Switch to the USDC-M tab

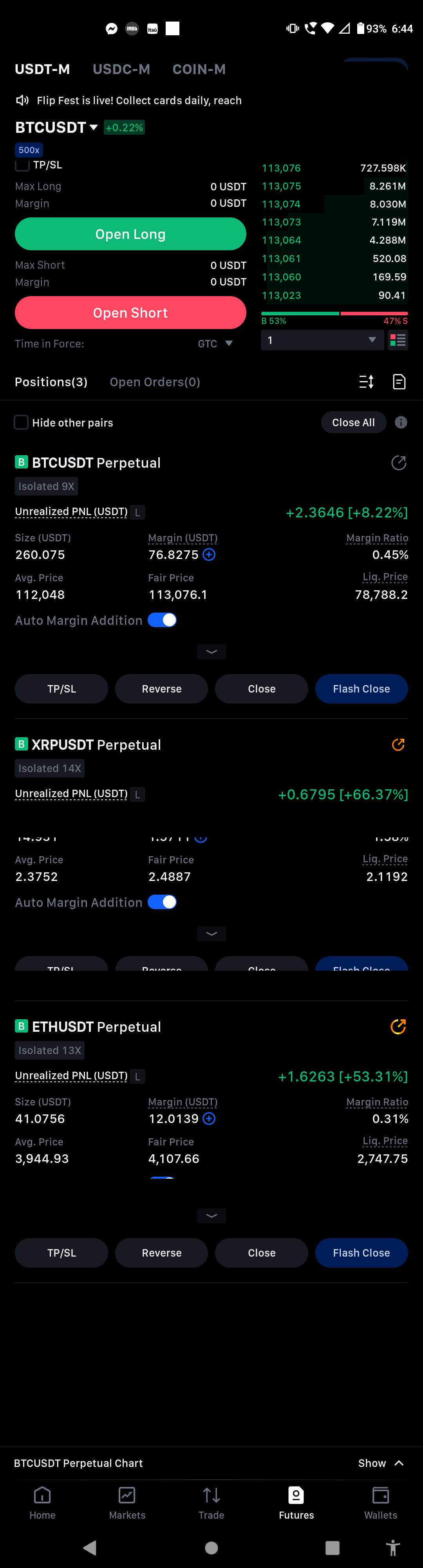click(x=121, y=69)
